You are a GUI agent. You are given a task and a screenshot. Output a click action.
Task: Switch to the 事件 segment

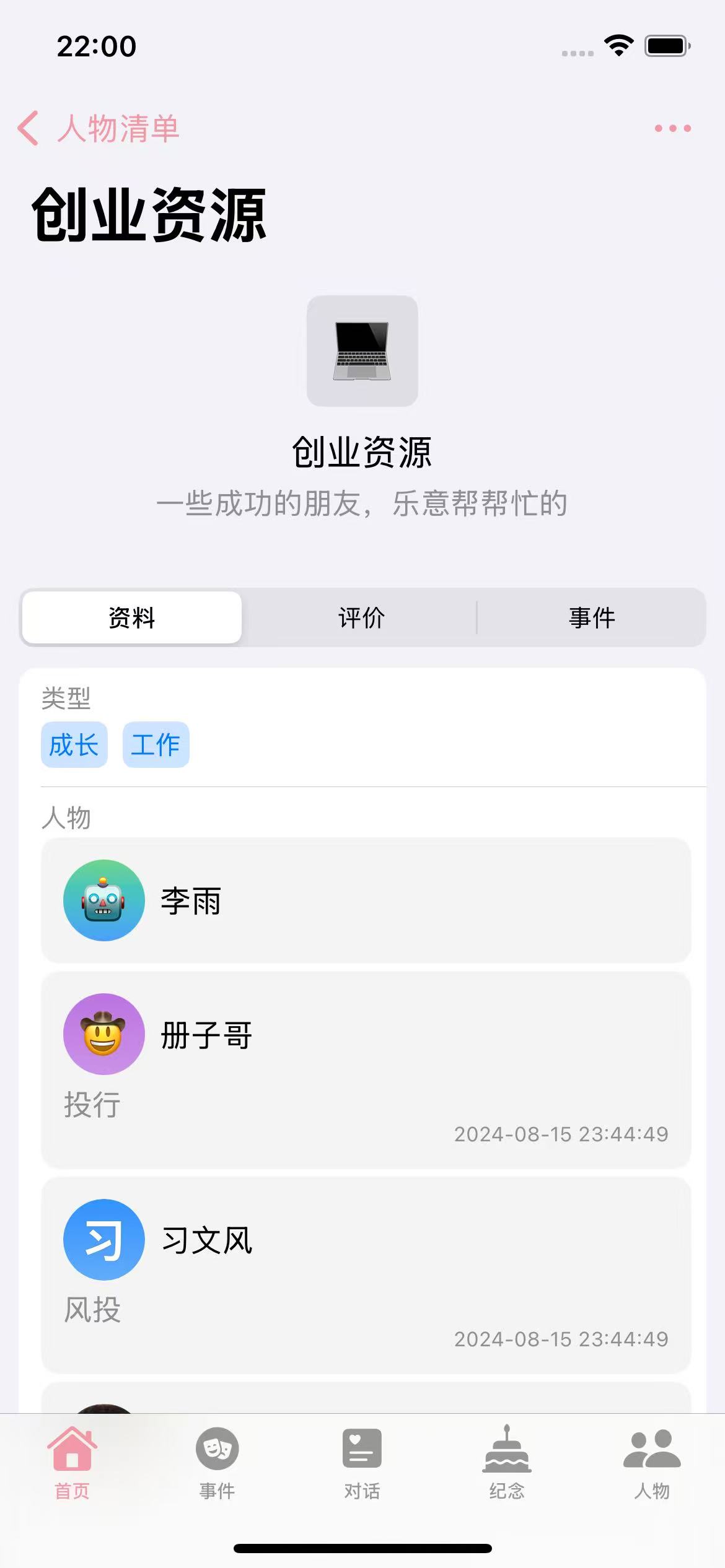point(592,617)
